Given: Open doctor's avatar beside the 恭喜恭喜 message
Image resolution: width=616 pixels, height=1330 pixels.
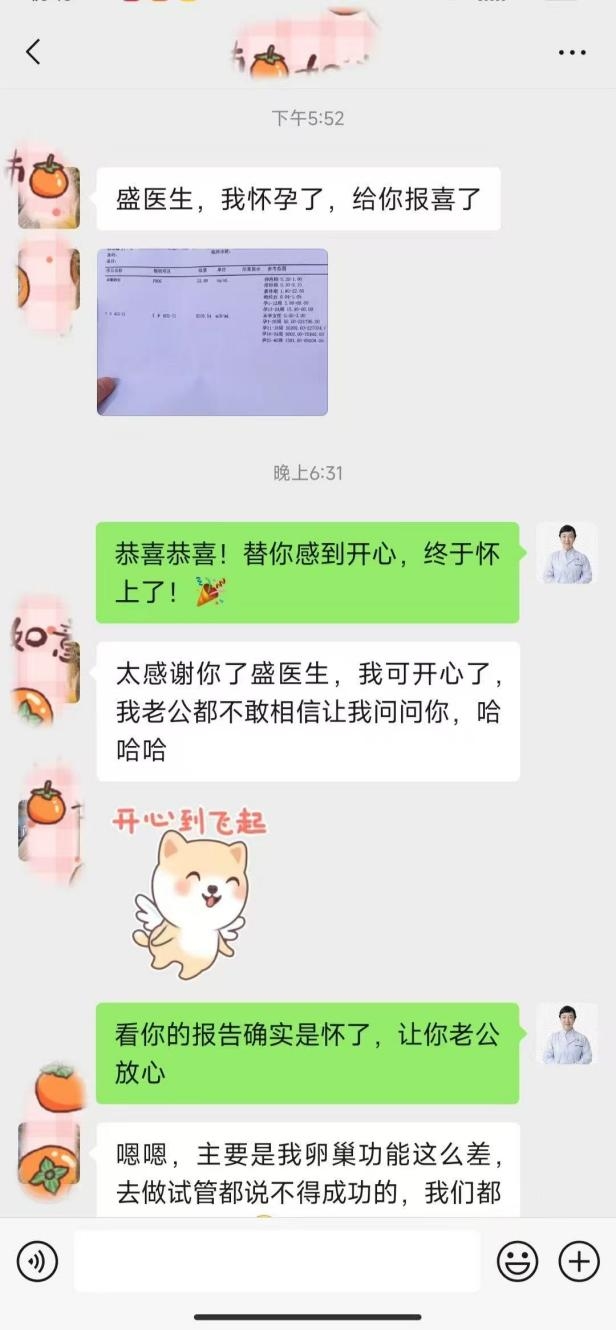Looking at the screenshot, I should click(566, 553).
